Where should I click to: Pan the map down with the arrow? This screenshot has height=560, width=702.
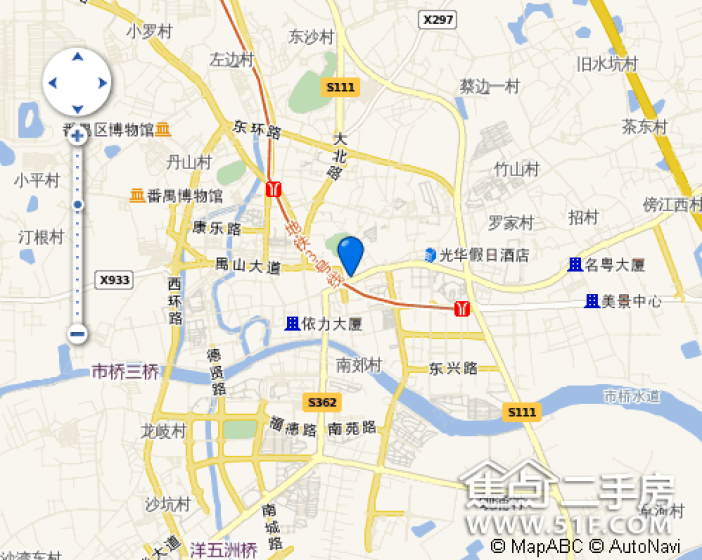(x=77, y=107)
